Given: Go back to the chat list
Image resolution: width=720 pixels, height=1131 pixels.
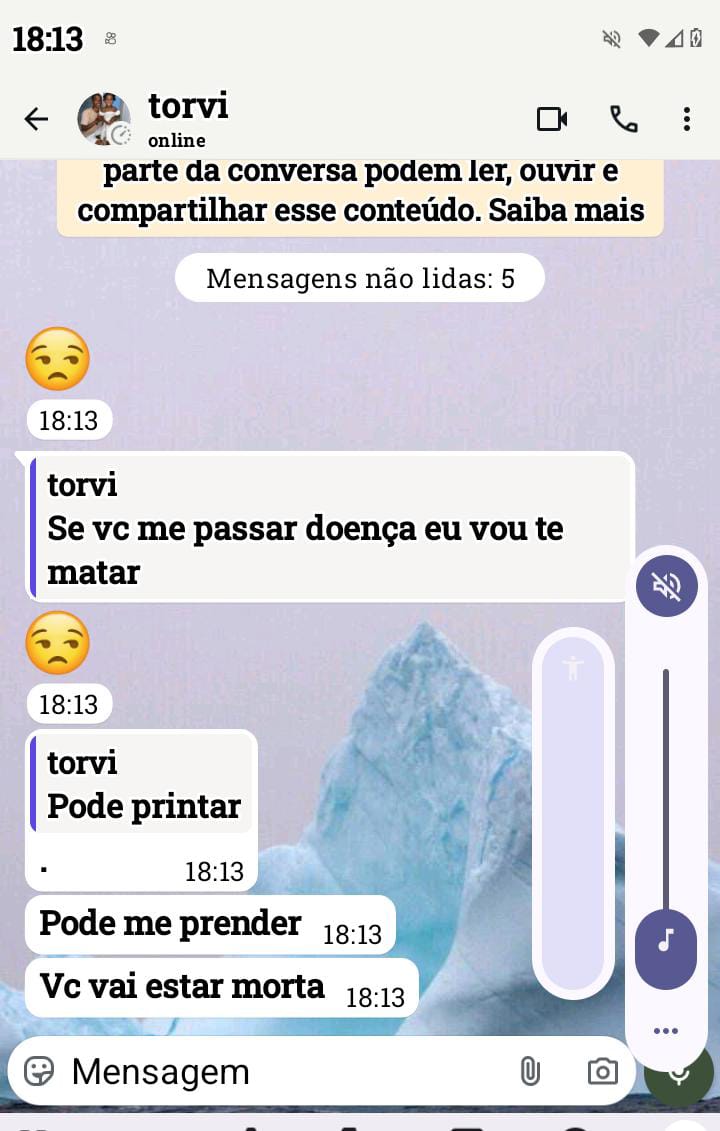Looking at the screenshot, I should 36,120.
